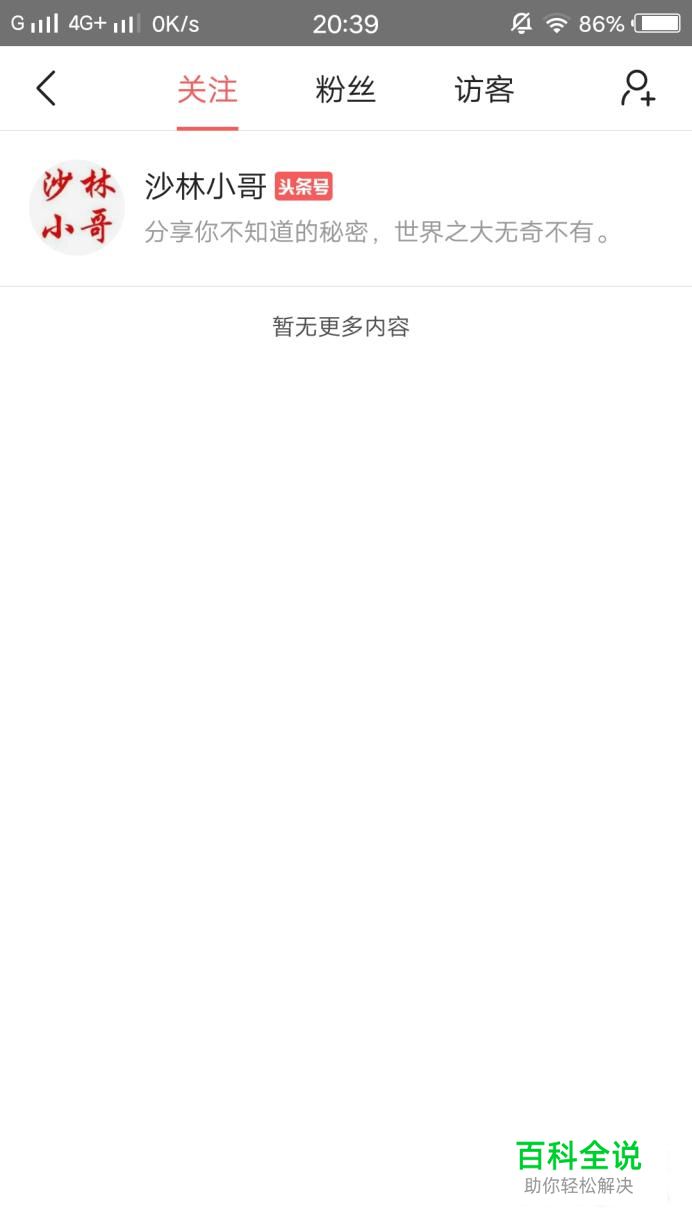
Task: Switch to the 粉丝 tab
Action: click(x=345, y=90)
